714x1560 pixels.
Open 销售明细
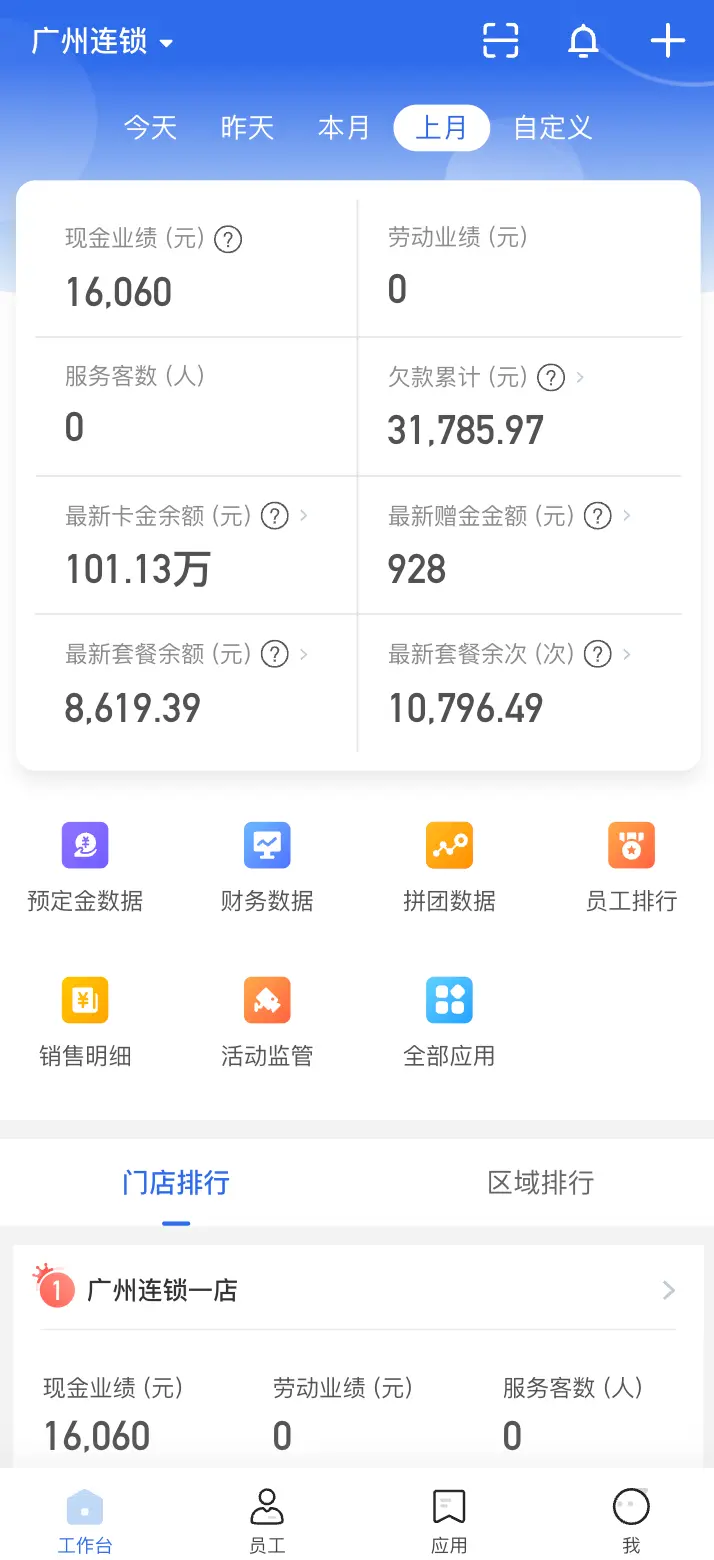coord(85,1021)
